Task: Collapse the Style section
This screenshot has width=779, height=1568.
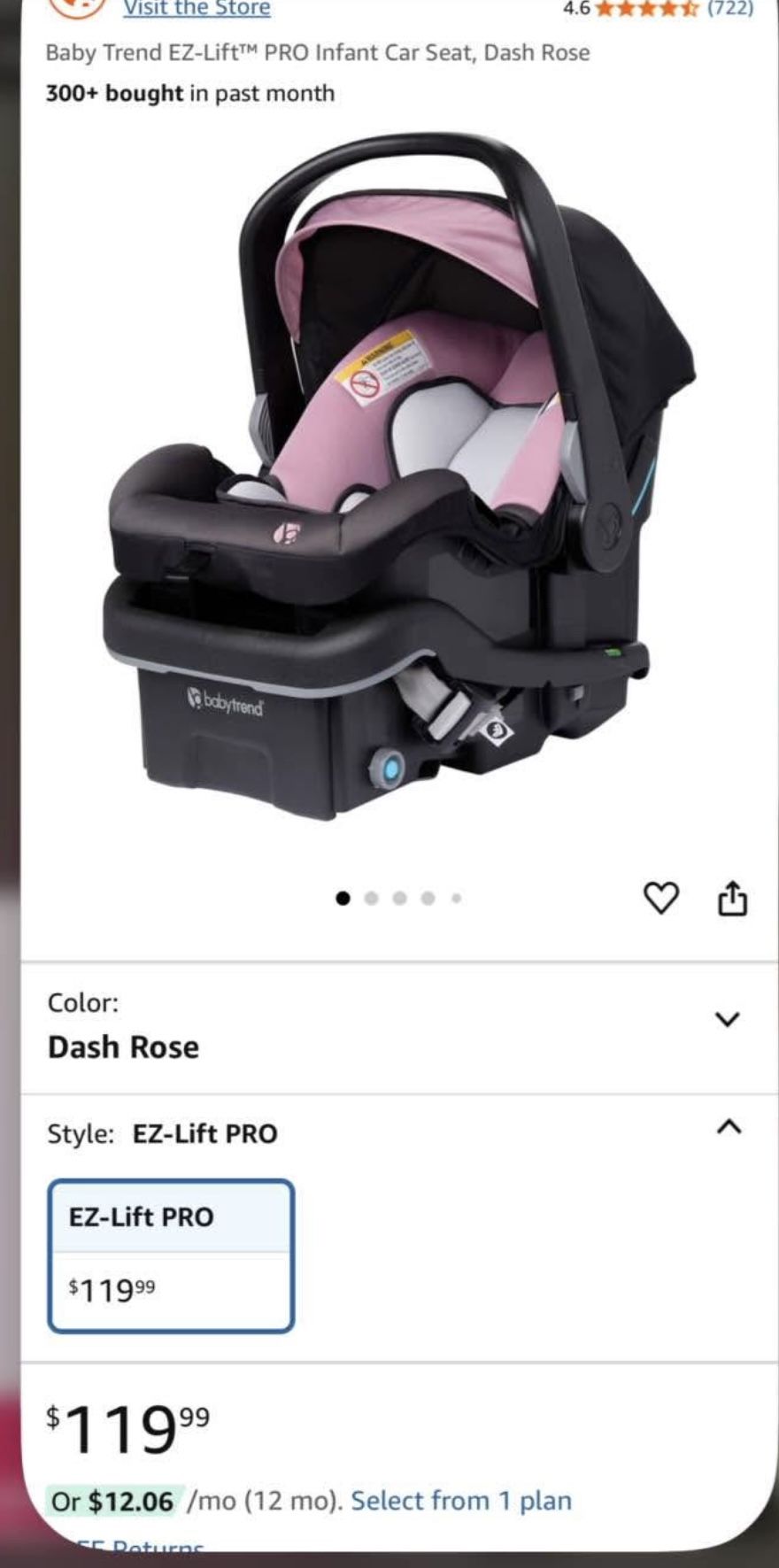Action: pos(728,1126)
